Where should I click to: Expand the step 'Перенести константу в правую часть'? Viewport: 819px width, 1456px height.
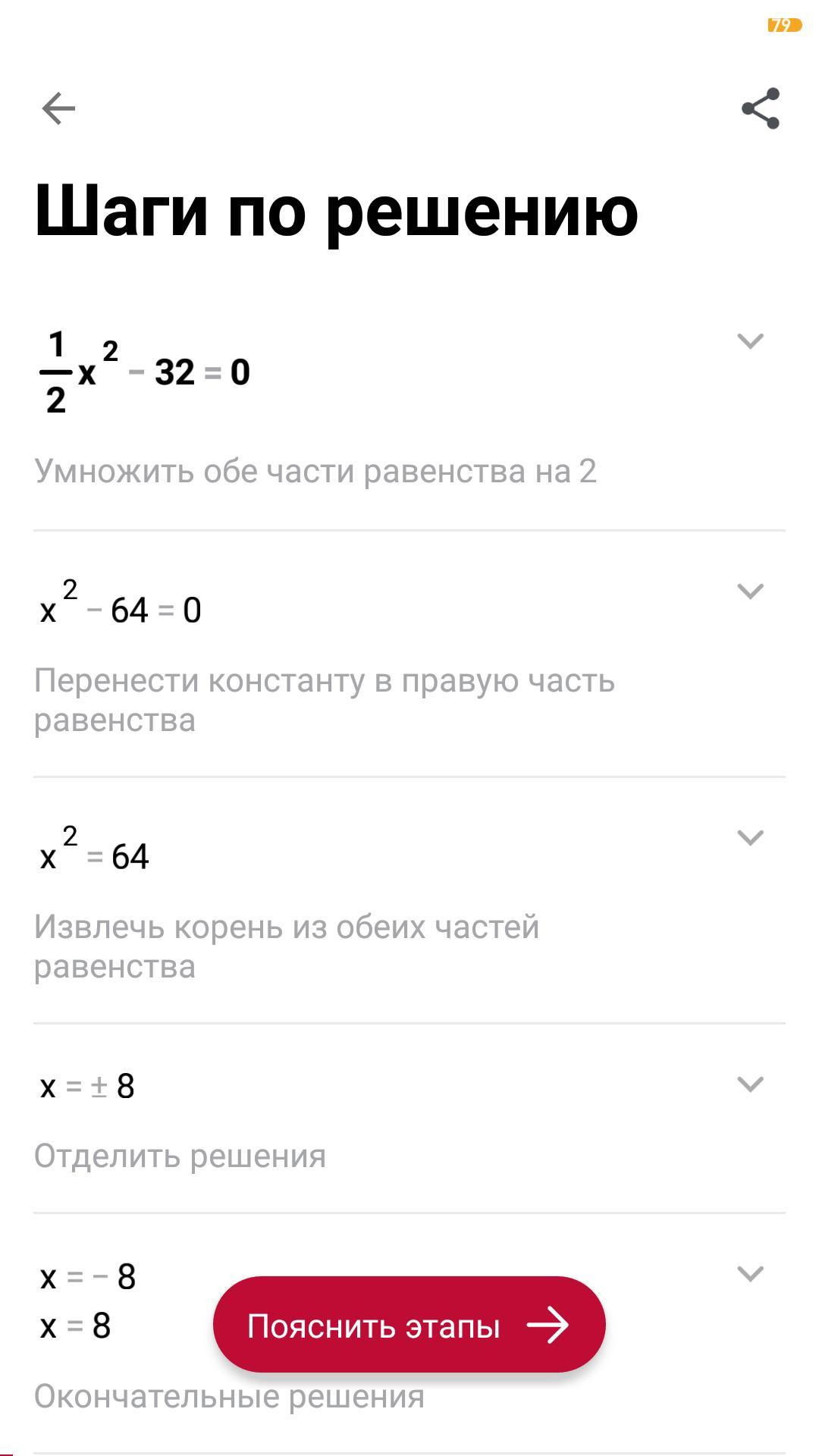[x=750, y=591]
